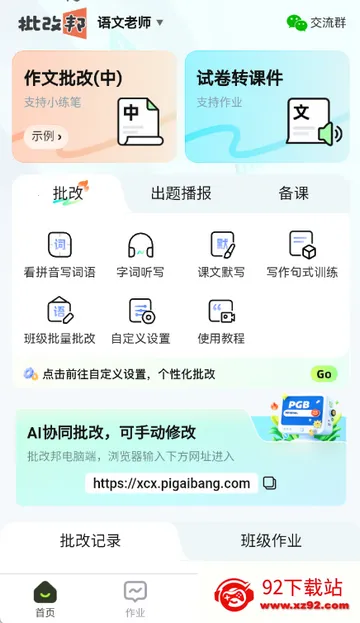The image size is (360, 623).
Task: Go to 作业 in bottom navigation
Action: [x=135, y=599]
